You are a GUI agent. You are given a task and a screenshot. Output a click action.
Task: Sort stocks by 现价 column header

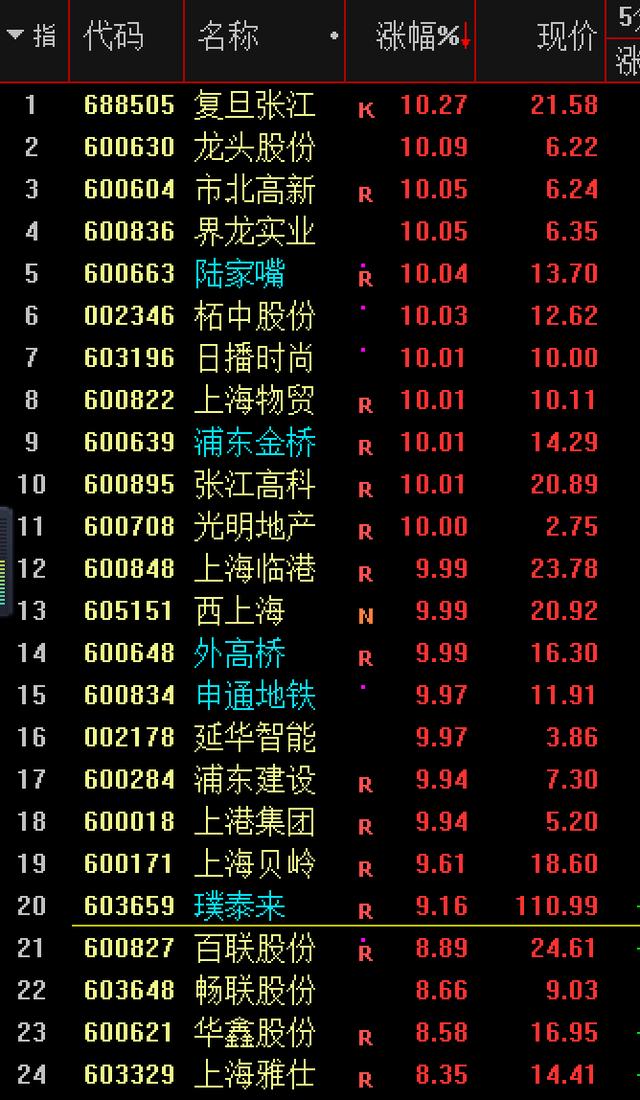(x=567, y=37)
